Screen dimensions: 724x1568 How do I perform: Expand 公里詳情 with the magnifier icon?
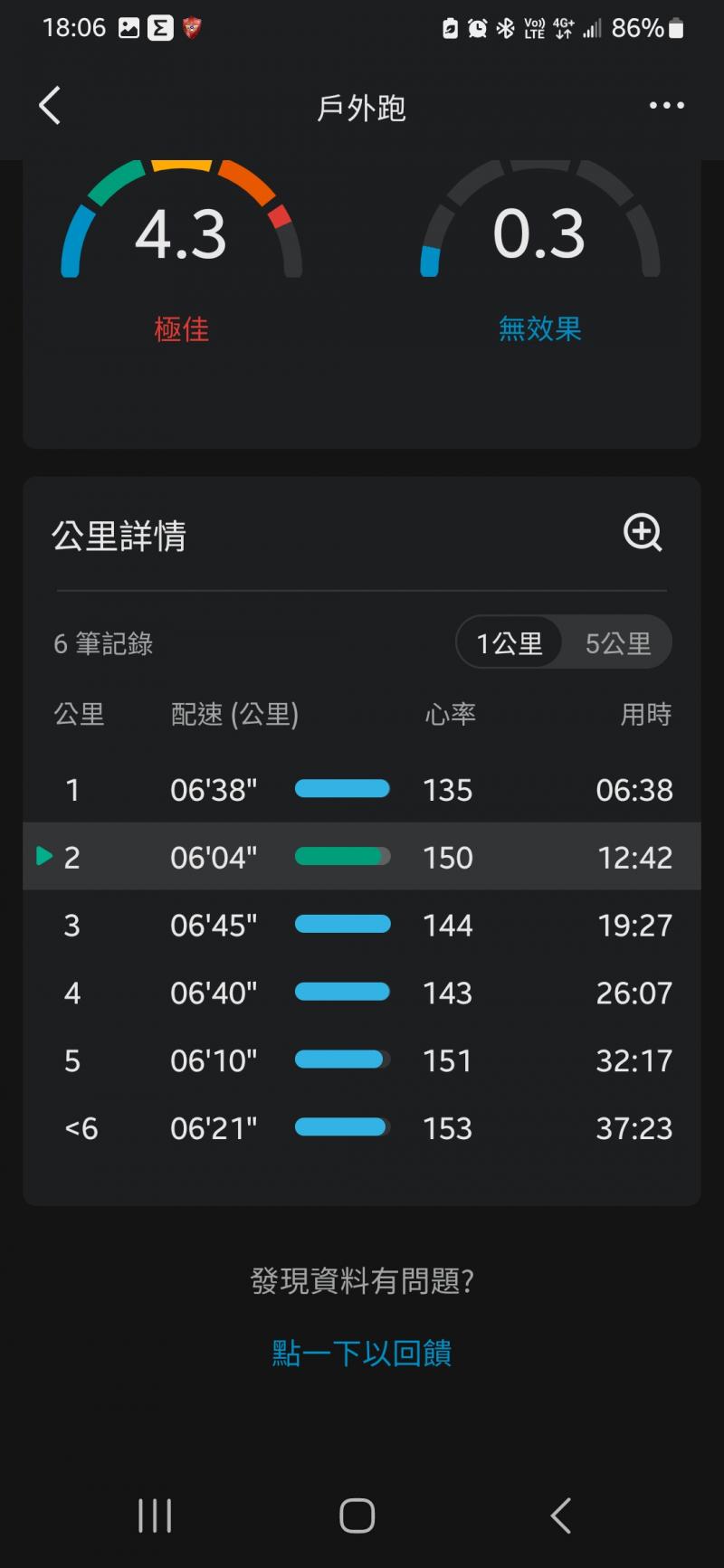pos(643,533)
